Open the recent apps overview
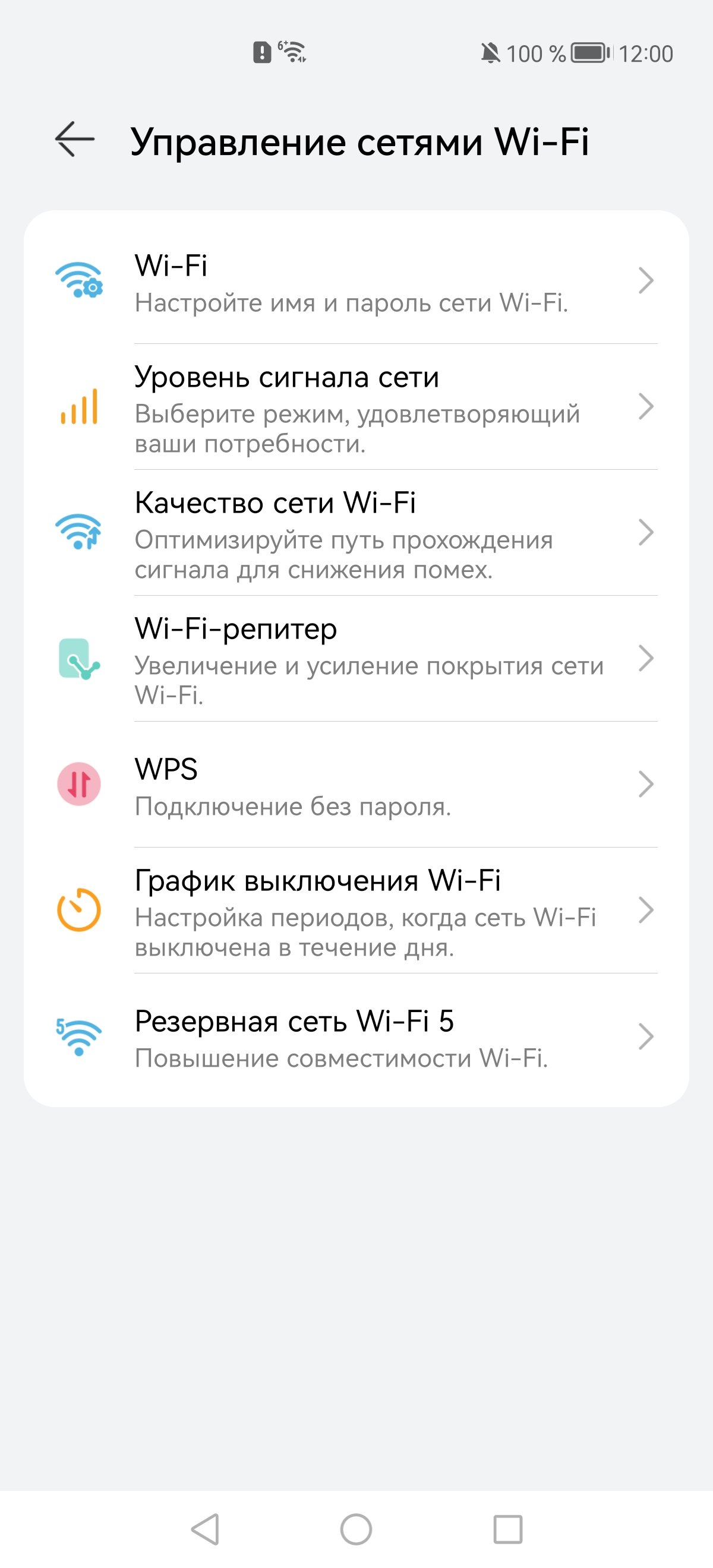 pyautogui.click(x=507, y=1528)
